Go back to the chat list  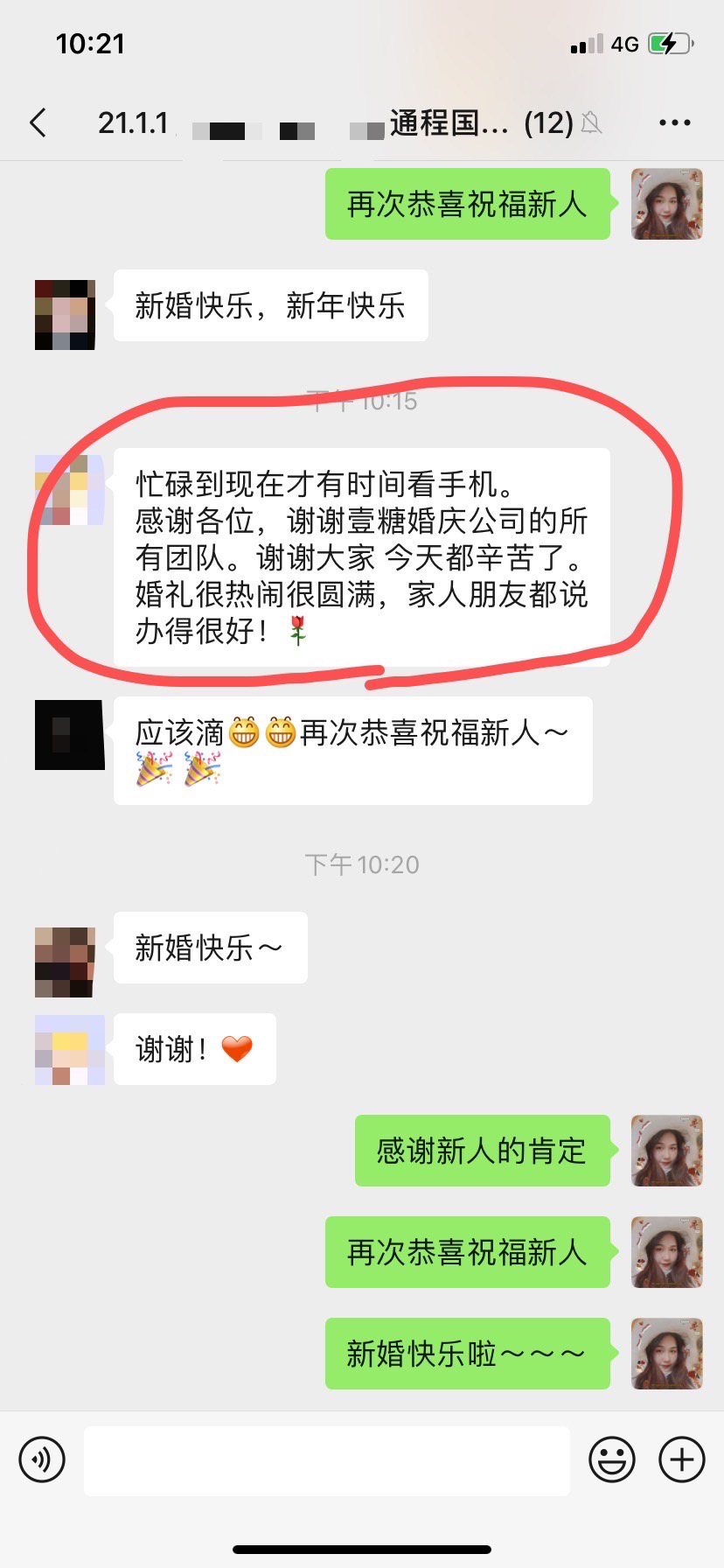pyautogui.click(x=38, y=123)
